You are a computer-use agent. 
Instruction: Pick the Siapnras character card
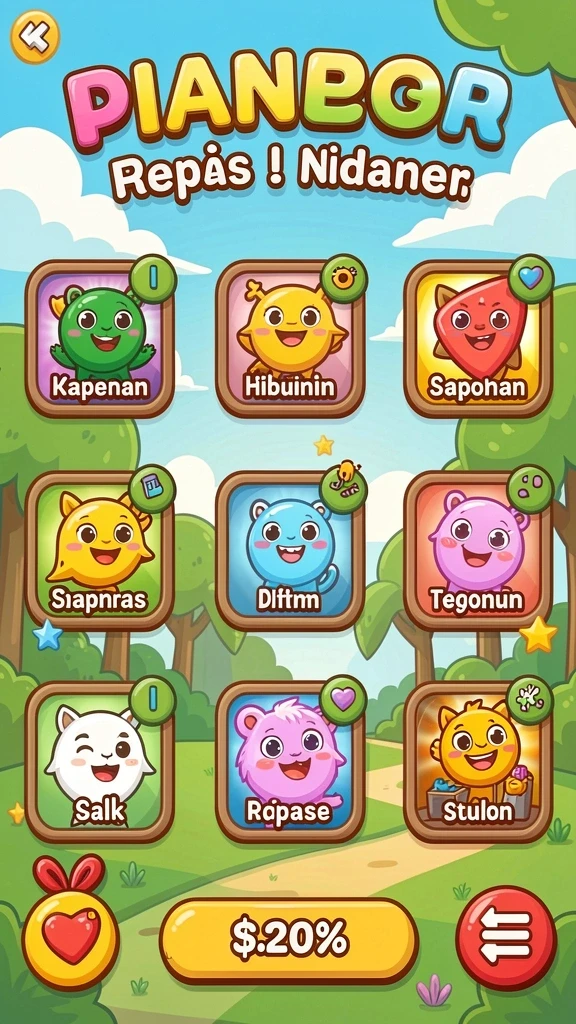point(100,551)
